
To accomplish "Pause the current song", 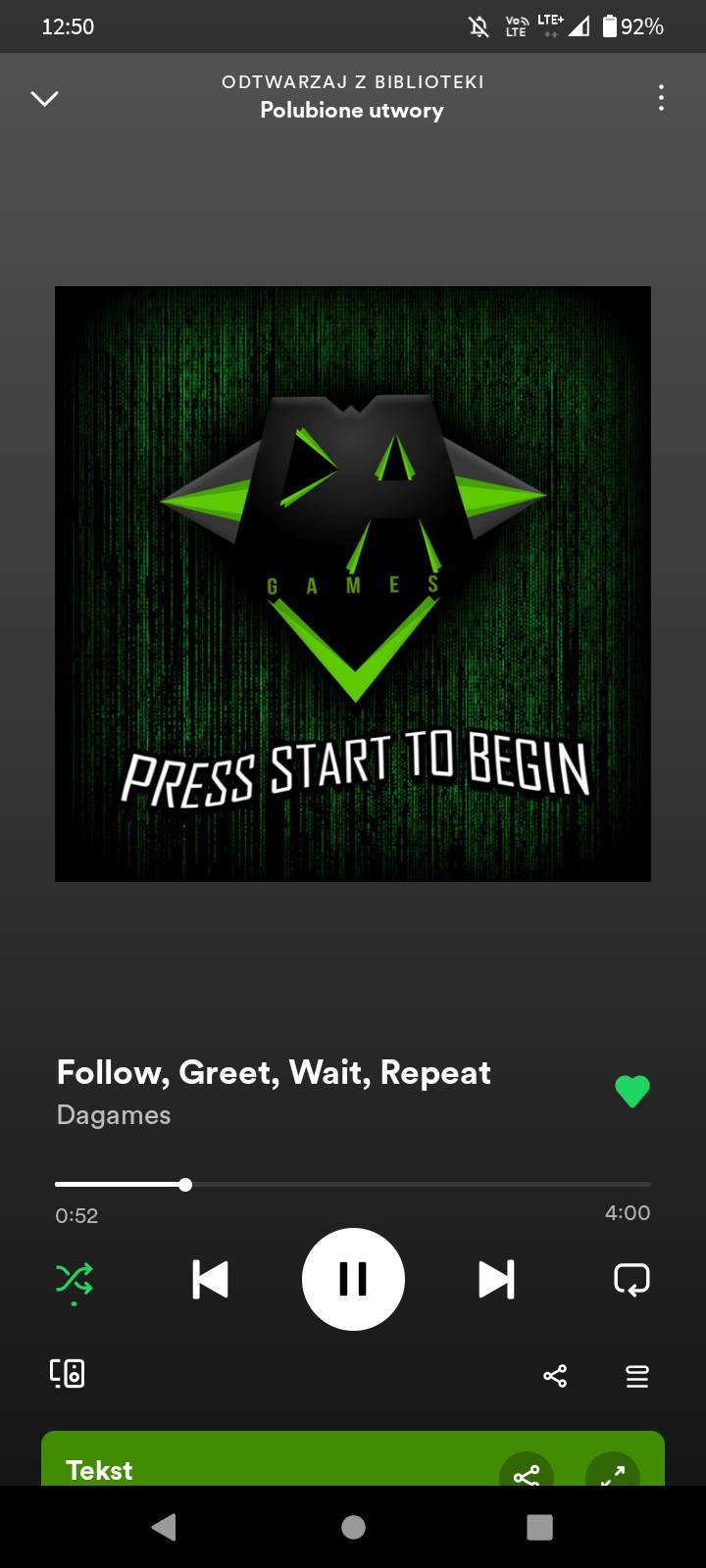I will click(353, 1279).
